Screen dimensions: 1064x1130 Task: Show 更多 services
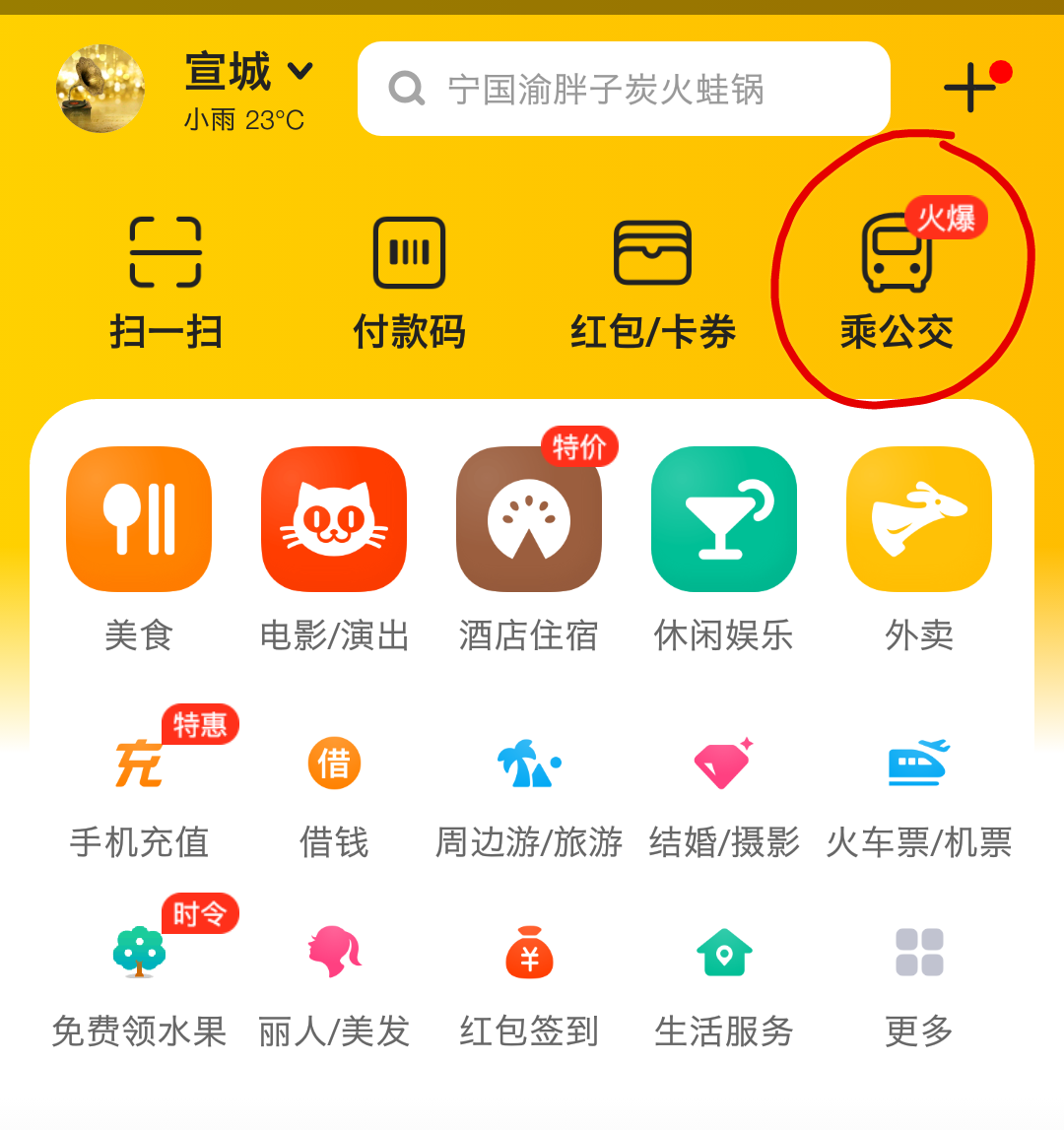919,984
